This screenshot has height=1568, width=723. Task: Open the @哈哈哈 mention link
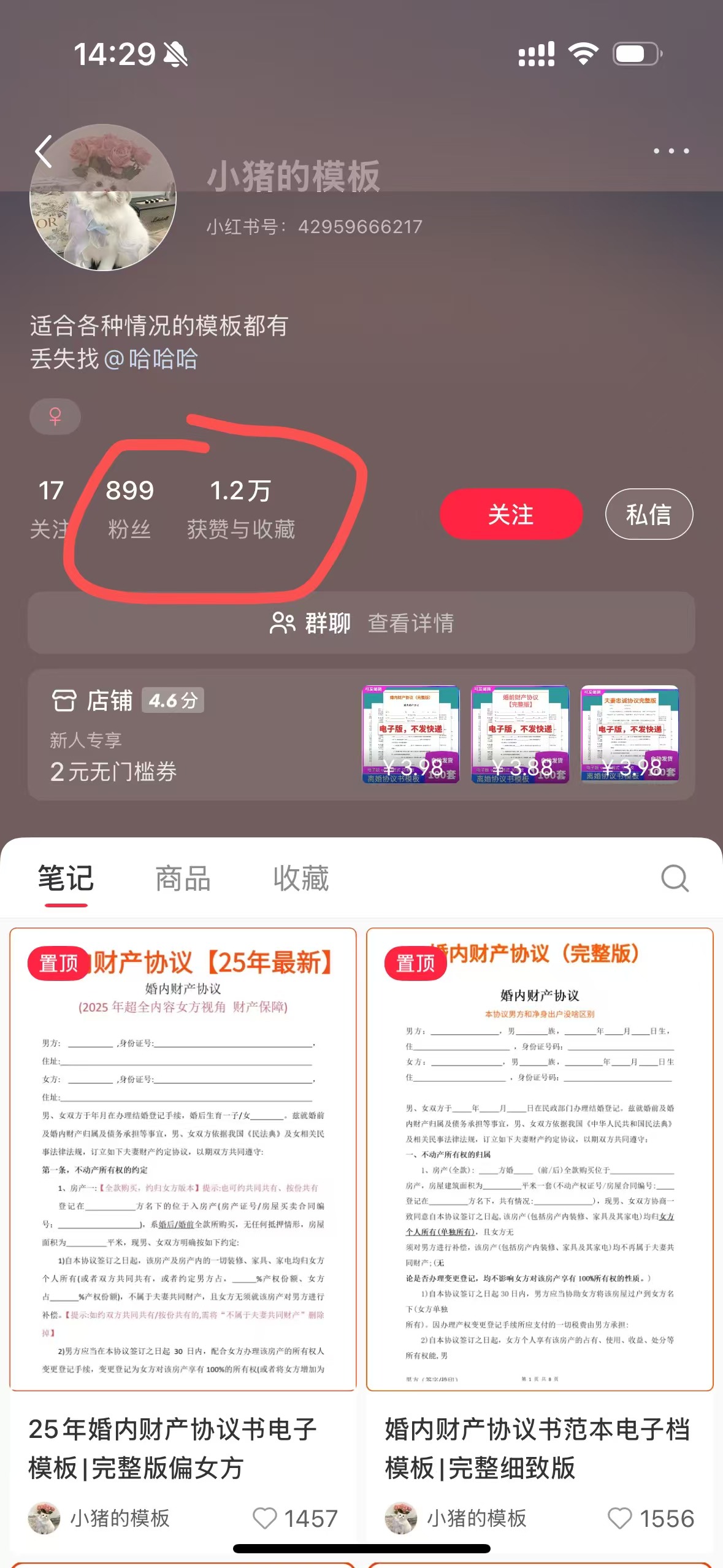pyautogui.click(x=151, y=359)
